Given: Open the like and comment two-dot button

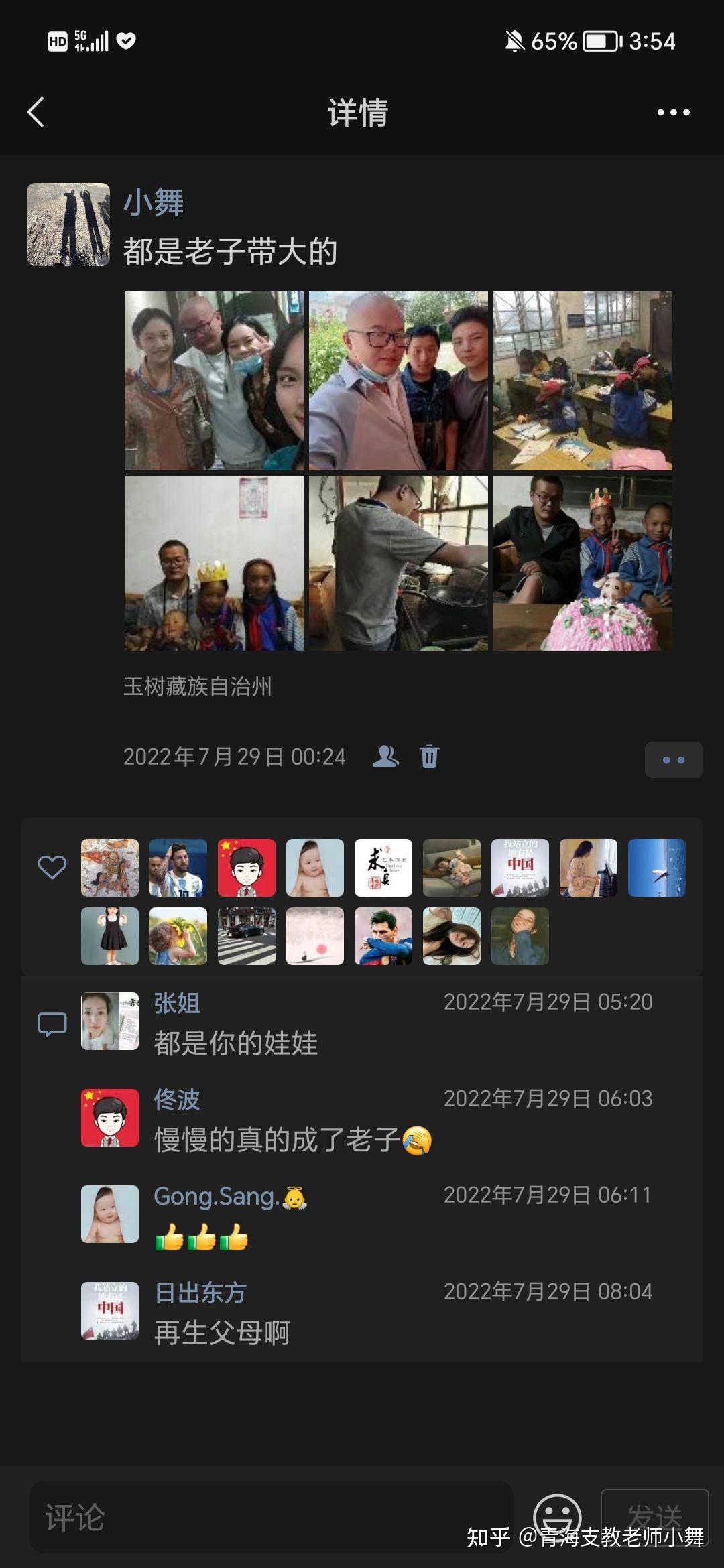Looking at the screenshot, I should (x=674, y=760).
